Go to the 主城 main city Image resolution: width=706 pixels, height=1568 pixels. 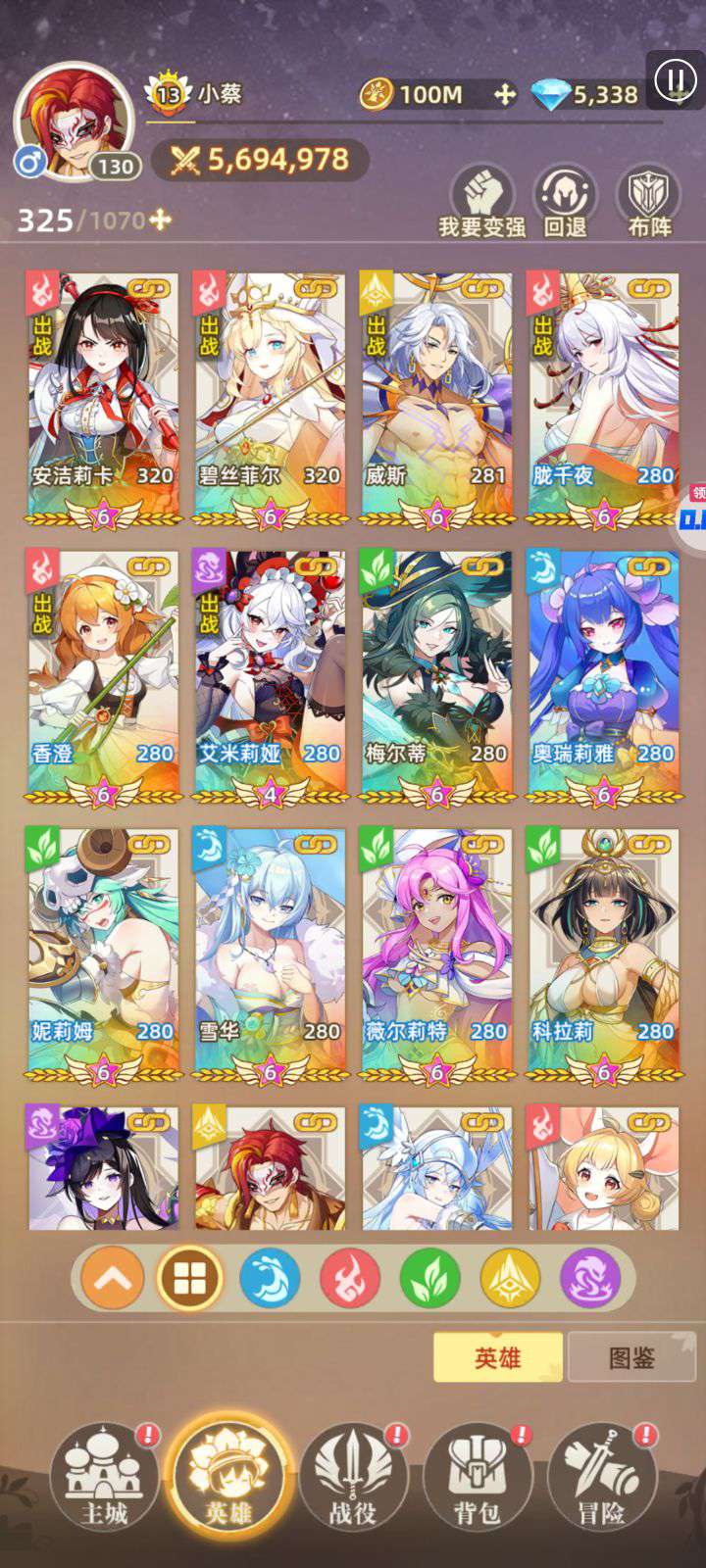coord(105,1477)
